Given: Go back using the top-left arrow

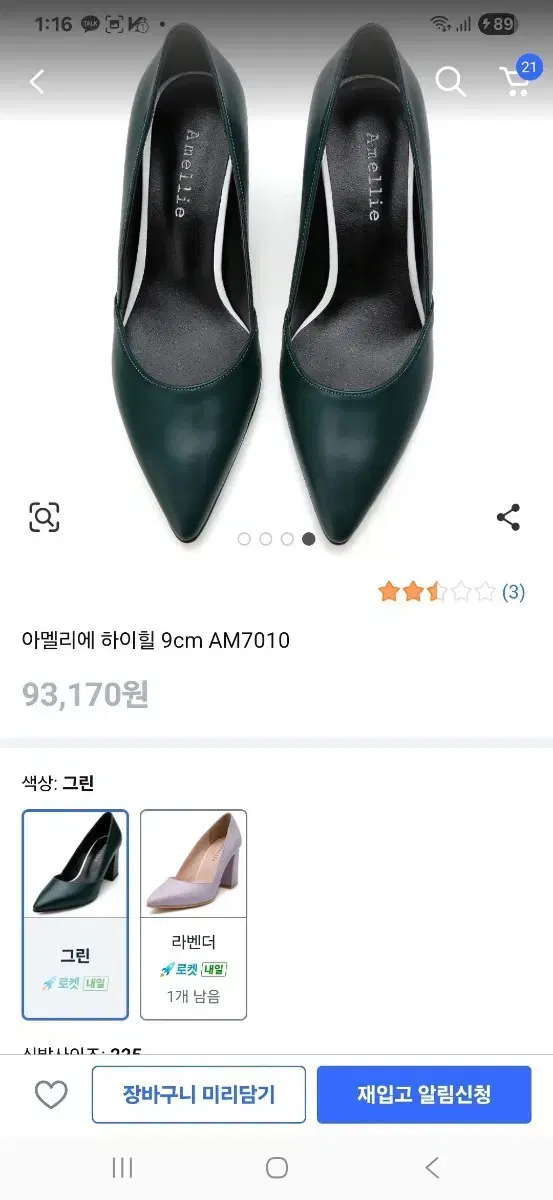Looking at the screenshot, I should [x=37, y=81].
